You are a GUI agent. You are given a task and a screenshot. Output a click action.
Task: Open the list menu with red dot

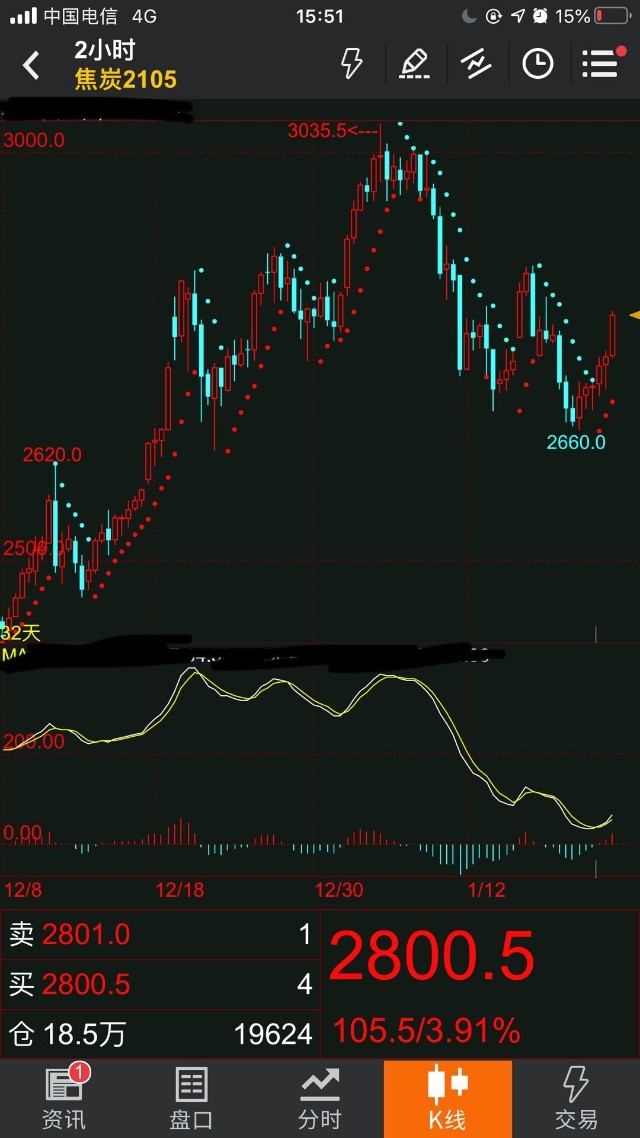[x=601, y=64]
